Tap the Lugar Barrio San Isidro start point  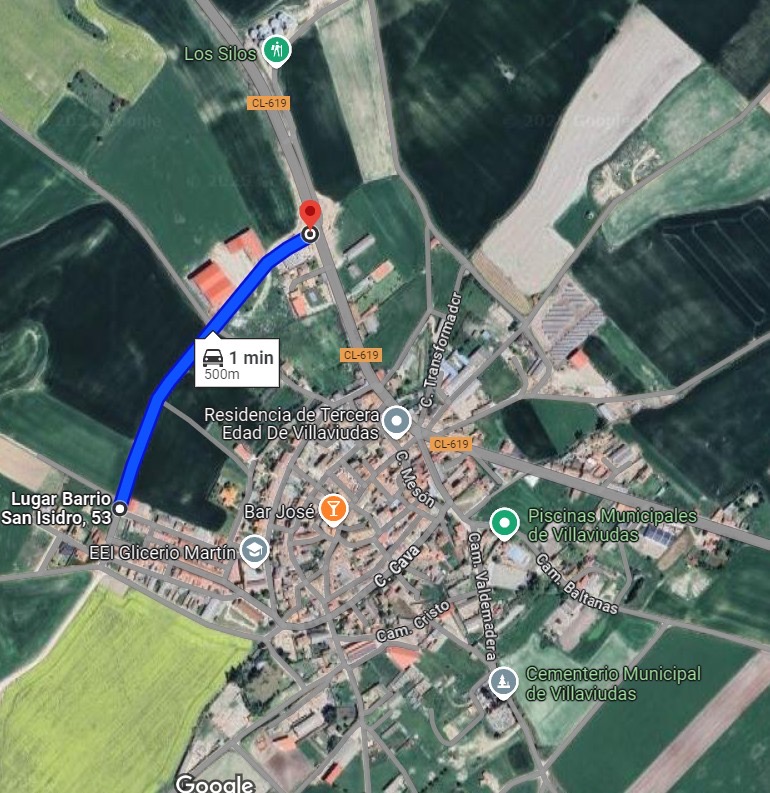120,508
